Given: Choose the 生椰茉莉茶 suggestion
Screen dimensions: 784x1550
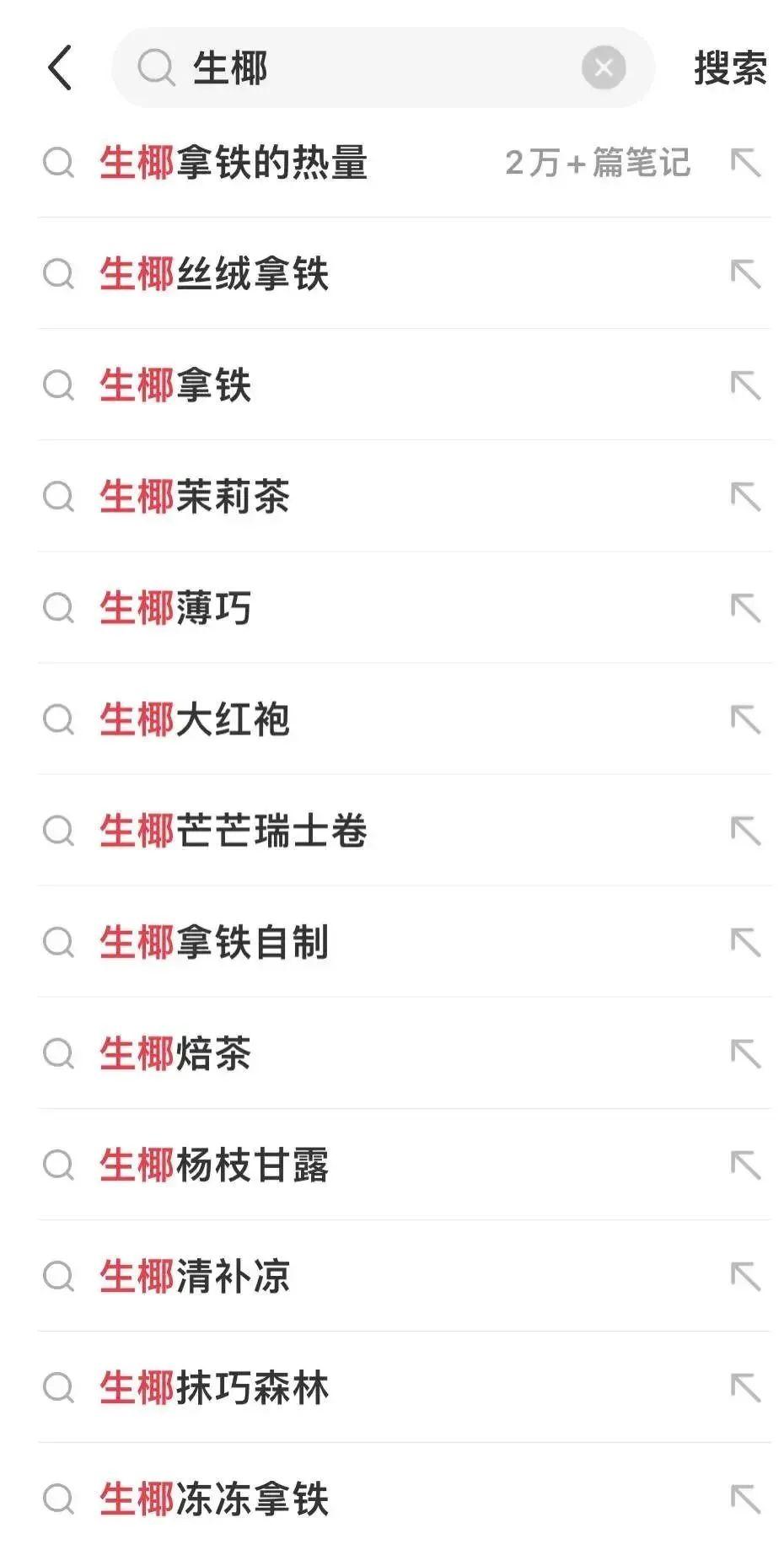Looking at the screenshot, I should click(195, 497).
